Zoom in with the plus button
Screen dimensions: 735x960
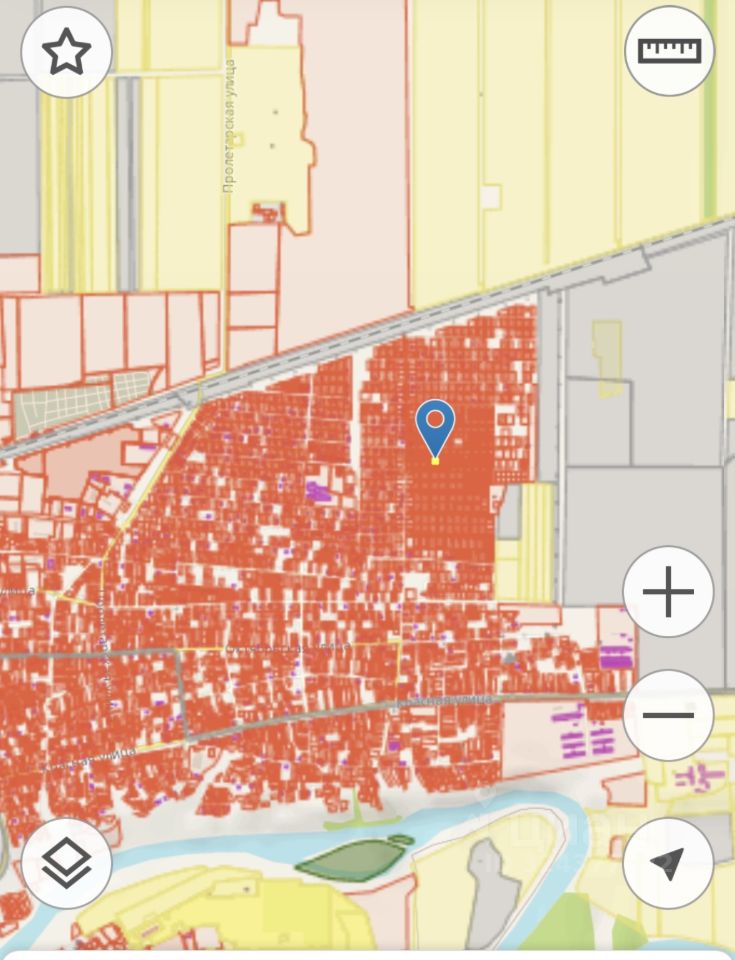(668, 592)
